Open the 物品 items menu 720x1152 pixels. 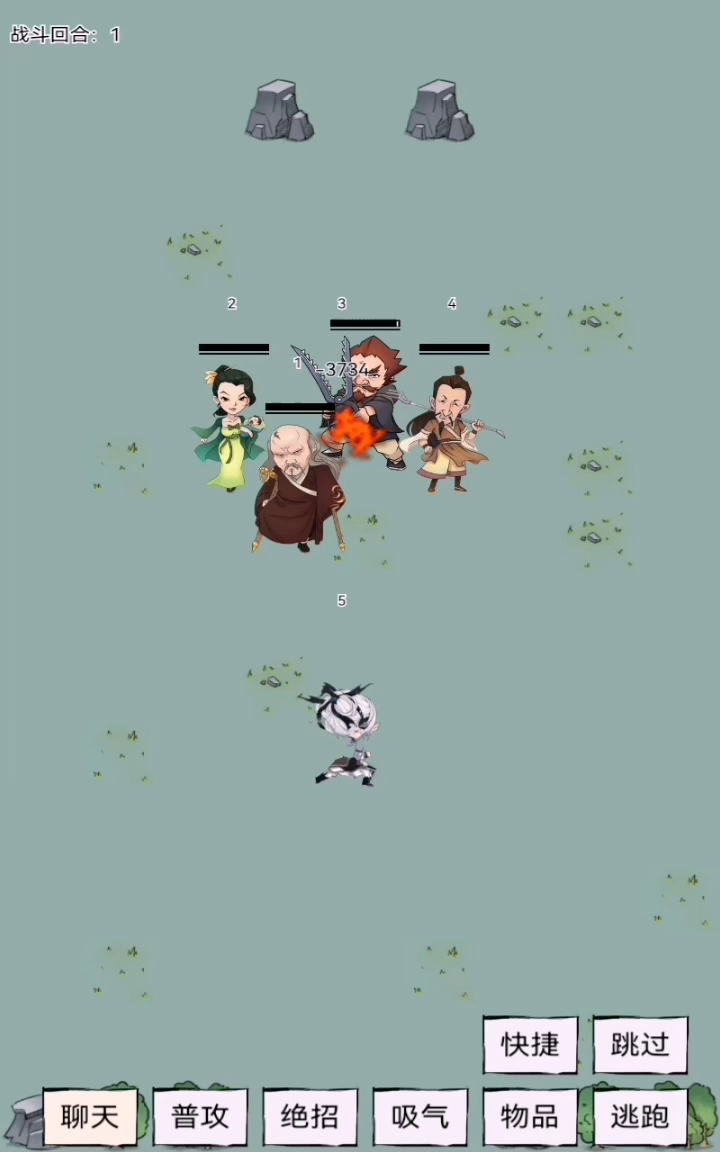point(530,1117)
